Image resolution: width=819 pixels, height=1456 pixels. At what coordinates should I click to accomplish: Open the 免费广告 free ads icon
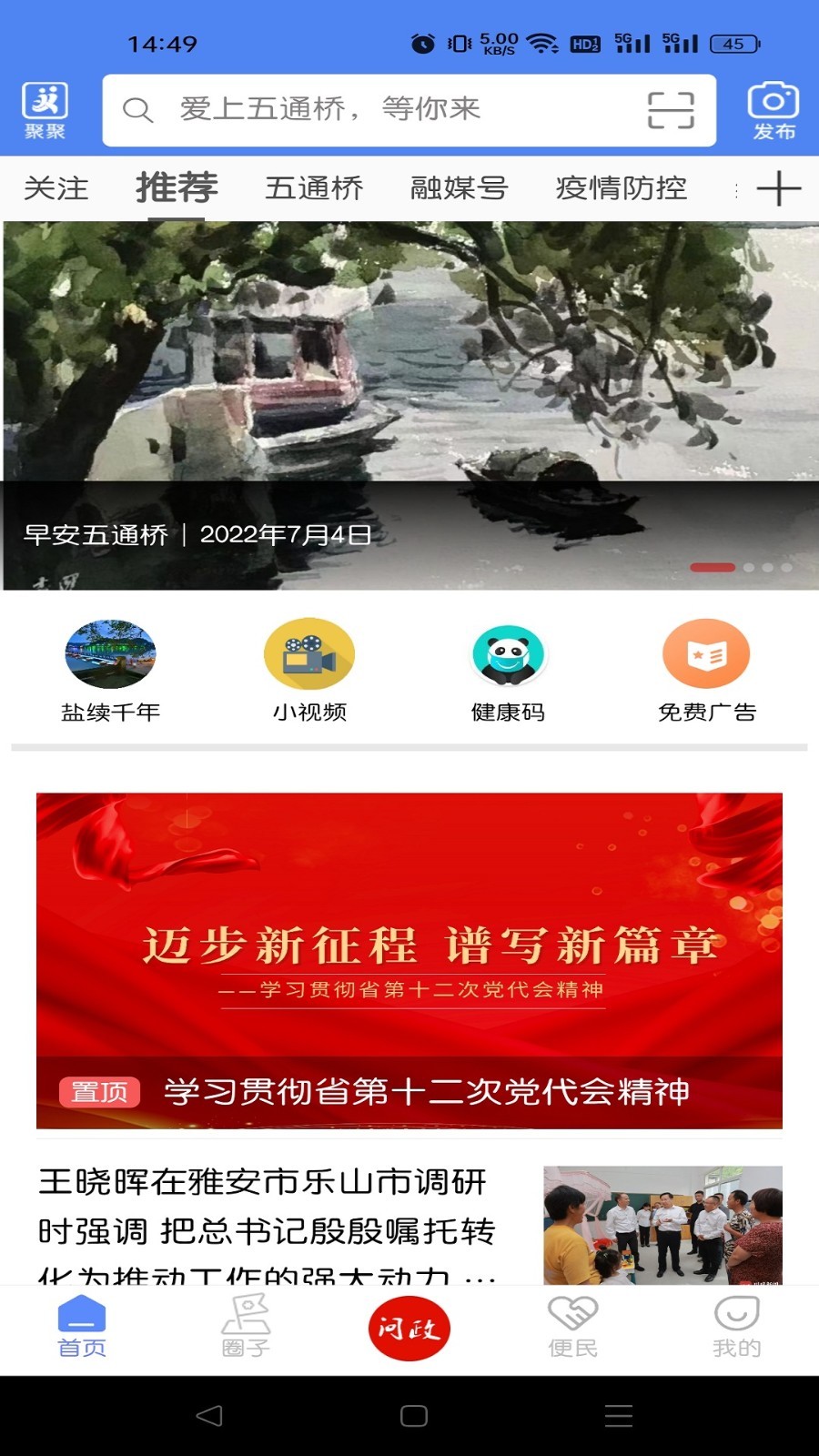tap(707, 654)
